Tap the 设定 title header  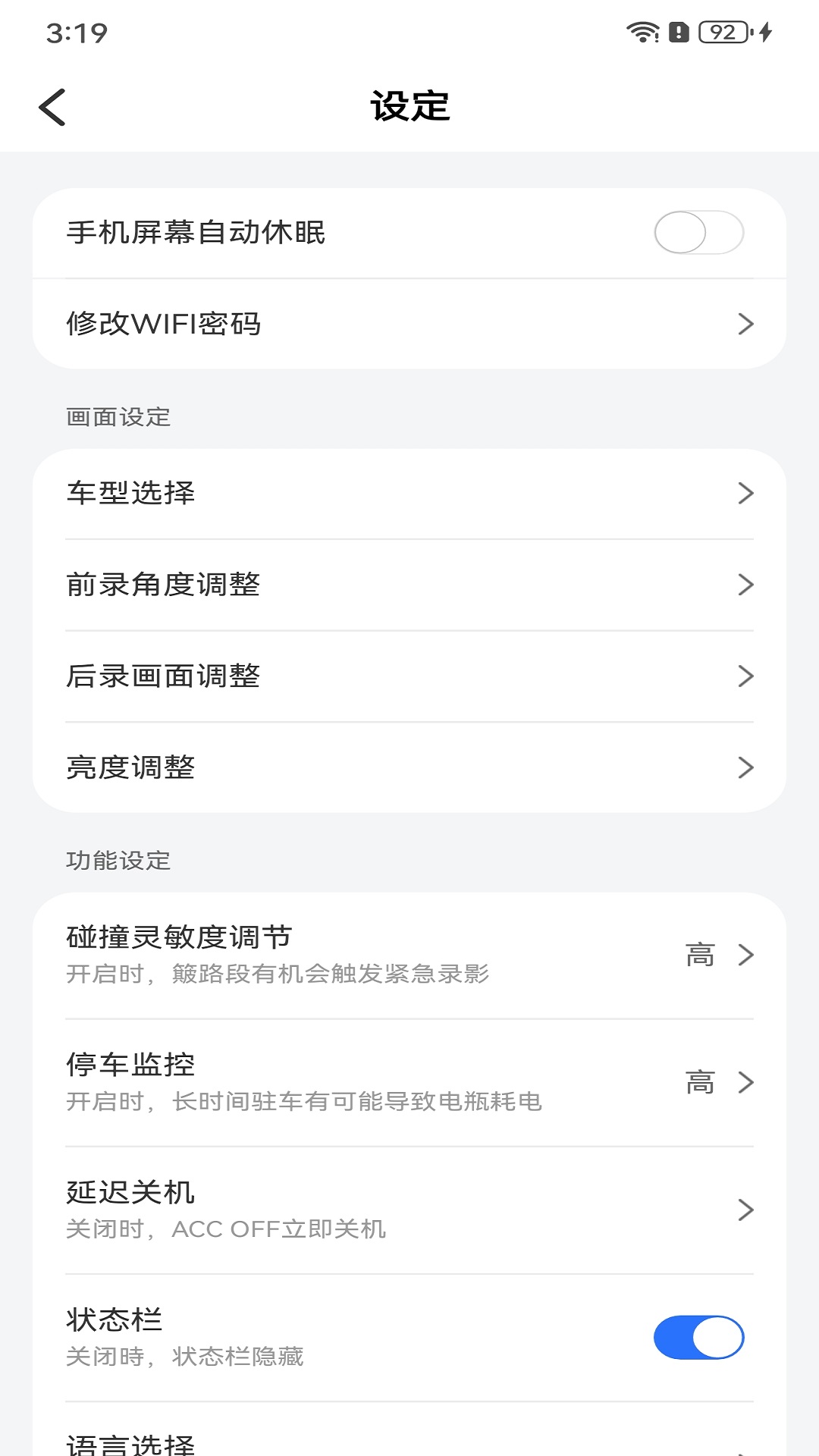tap(409, 106)
